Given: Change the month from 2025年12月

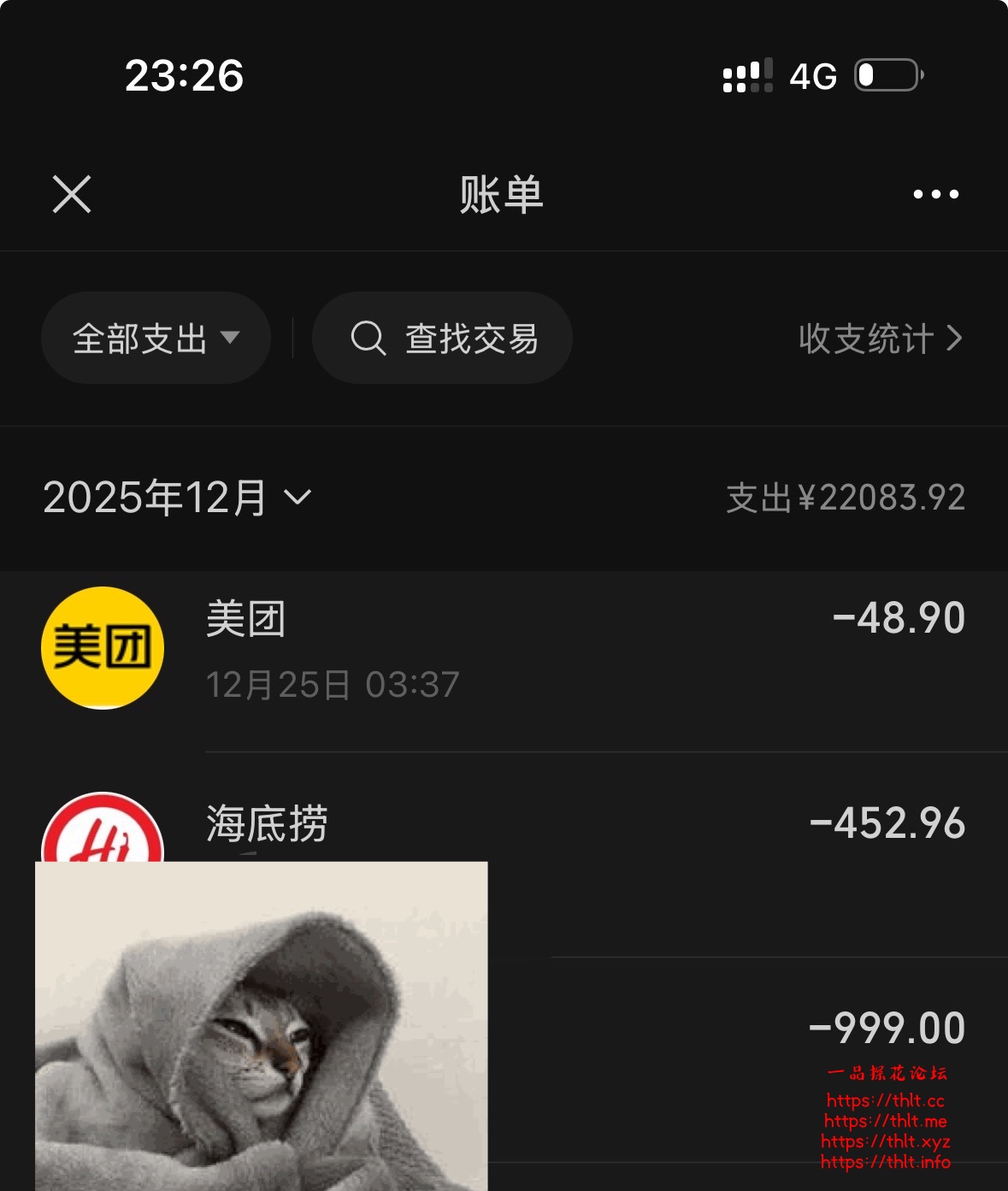Looking at the screenshot, I should coord(177,498).
